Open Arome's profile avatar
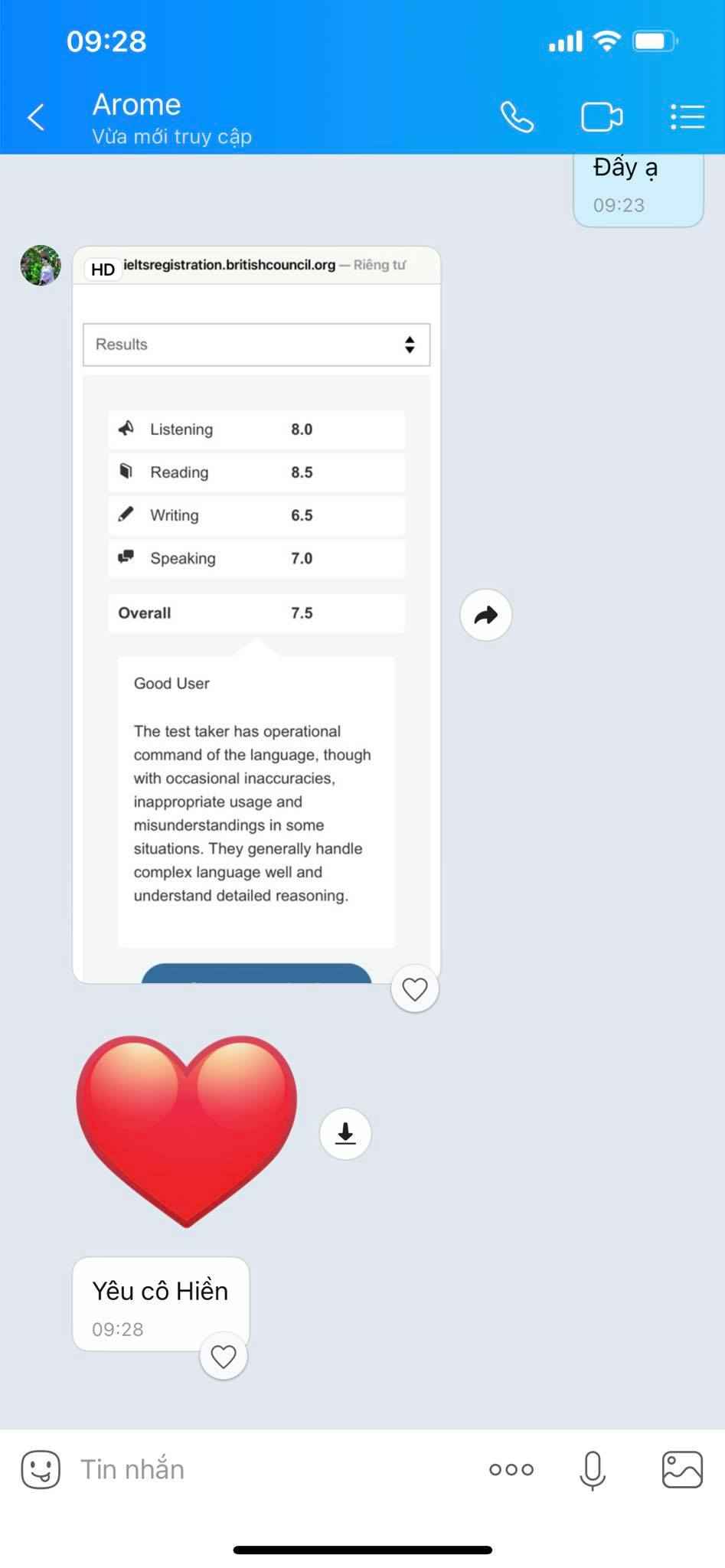The image size is (725, 1568). point(41,266)
